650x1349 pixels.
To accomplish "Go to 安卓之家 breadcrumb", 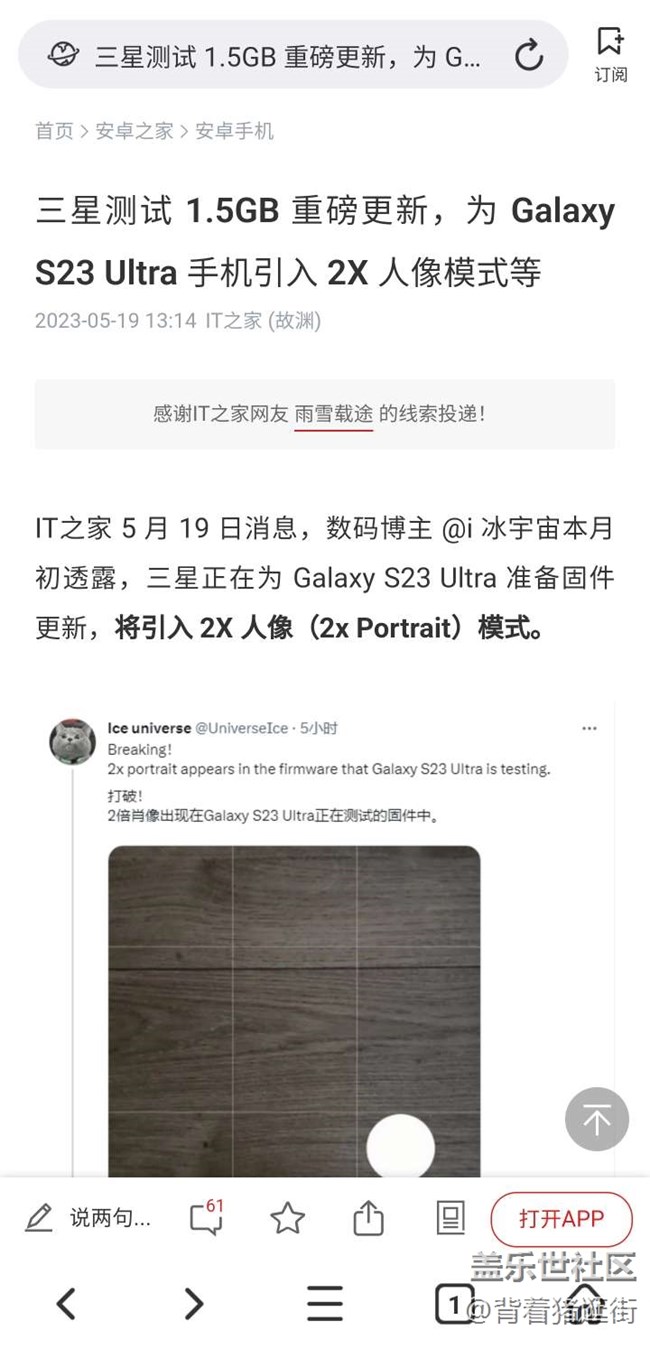I will [x=134, y=131].
